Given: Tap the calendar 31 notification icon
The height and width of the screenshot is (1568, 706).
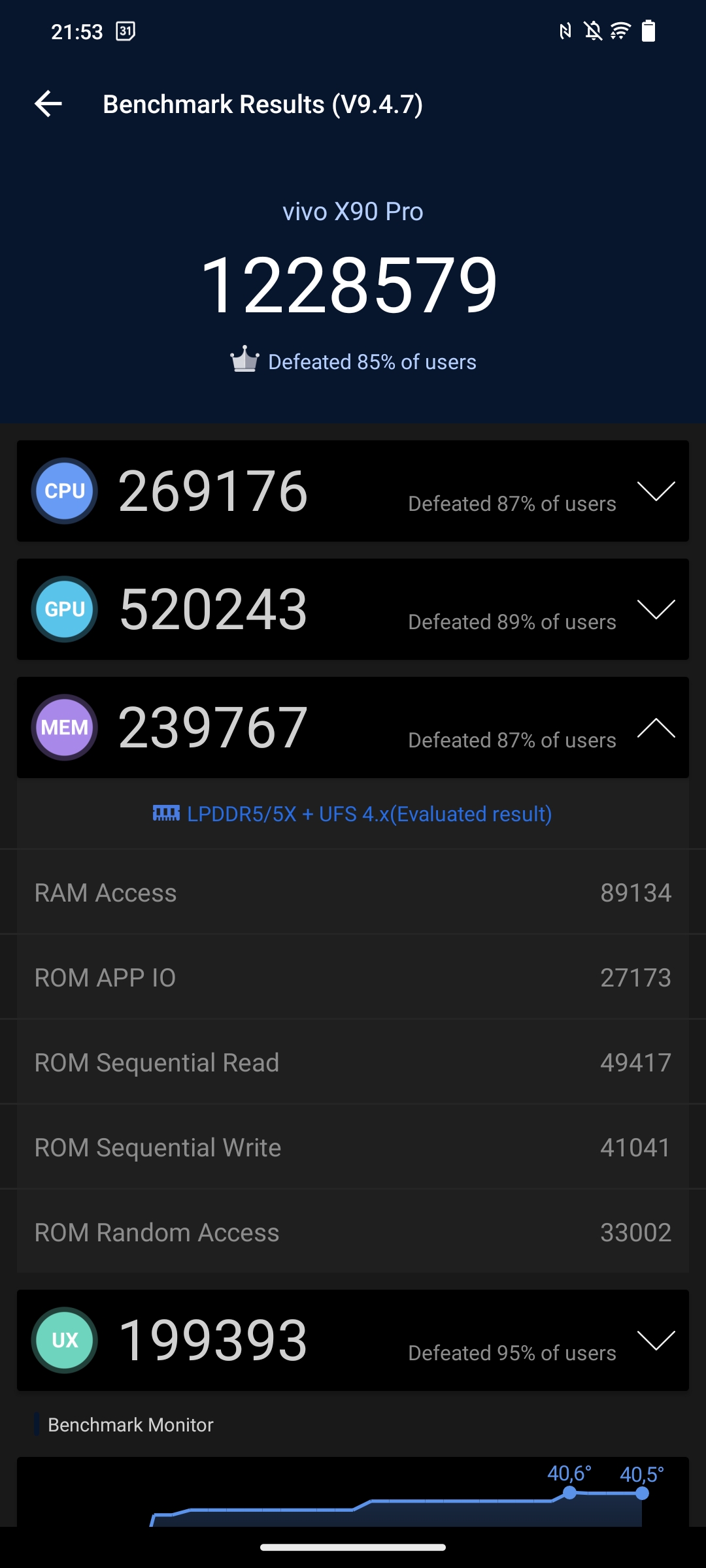Looking at the screenshot, I should [126, 29].
